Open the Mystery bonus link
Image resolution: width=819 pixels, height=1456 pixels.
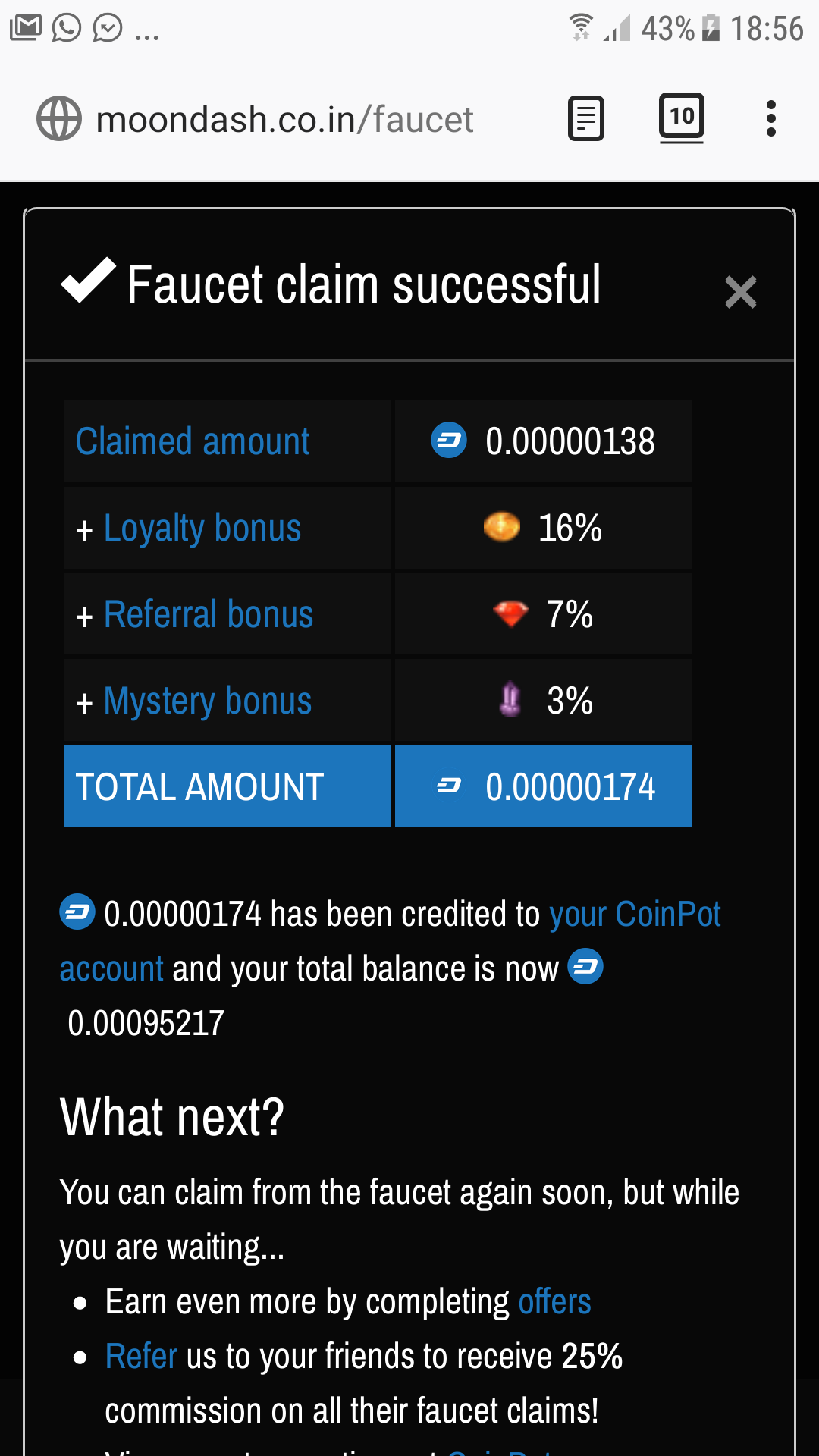click(x=208, y=701)
